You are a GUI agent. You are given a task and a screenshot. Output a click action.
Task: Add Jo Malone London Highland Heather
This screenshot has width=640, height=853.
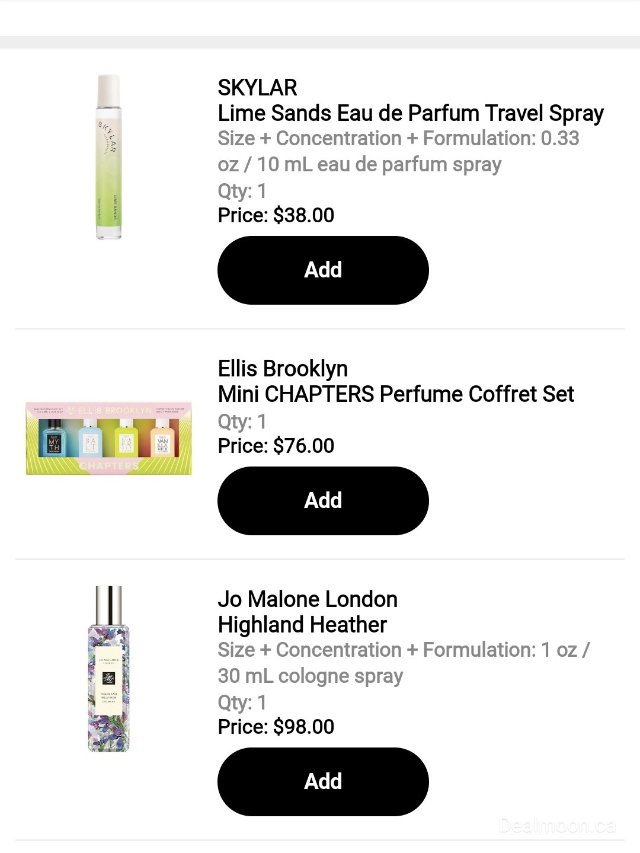pyautogui.click(x=323, y=781)
